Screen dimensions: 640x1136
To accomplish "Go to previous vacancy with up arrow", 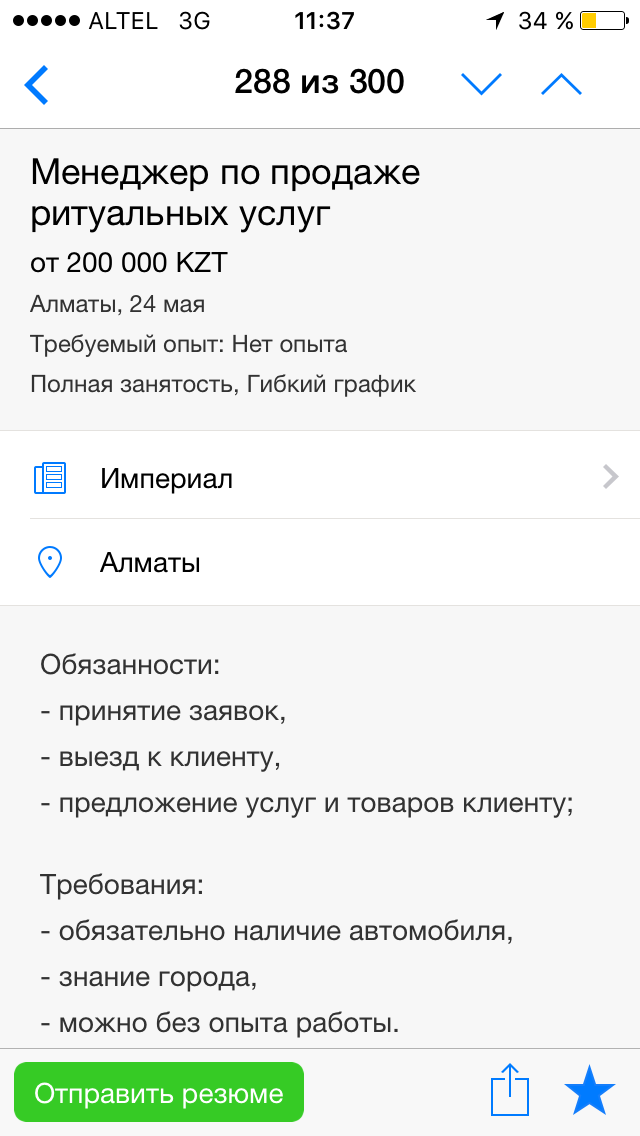I will point(561,85).
